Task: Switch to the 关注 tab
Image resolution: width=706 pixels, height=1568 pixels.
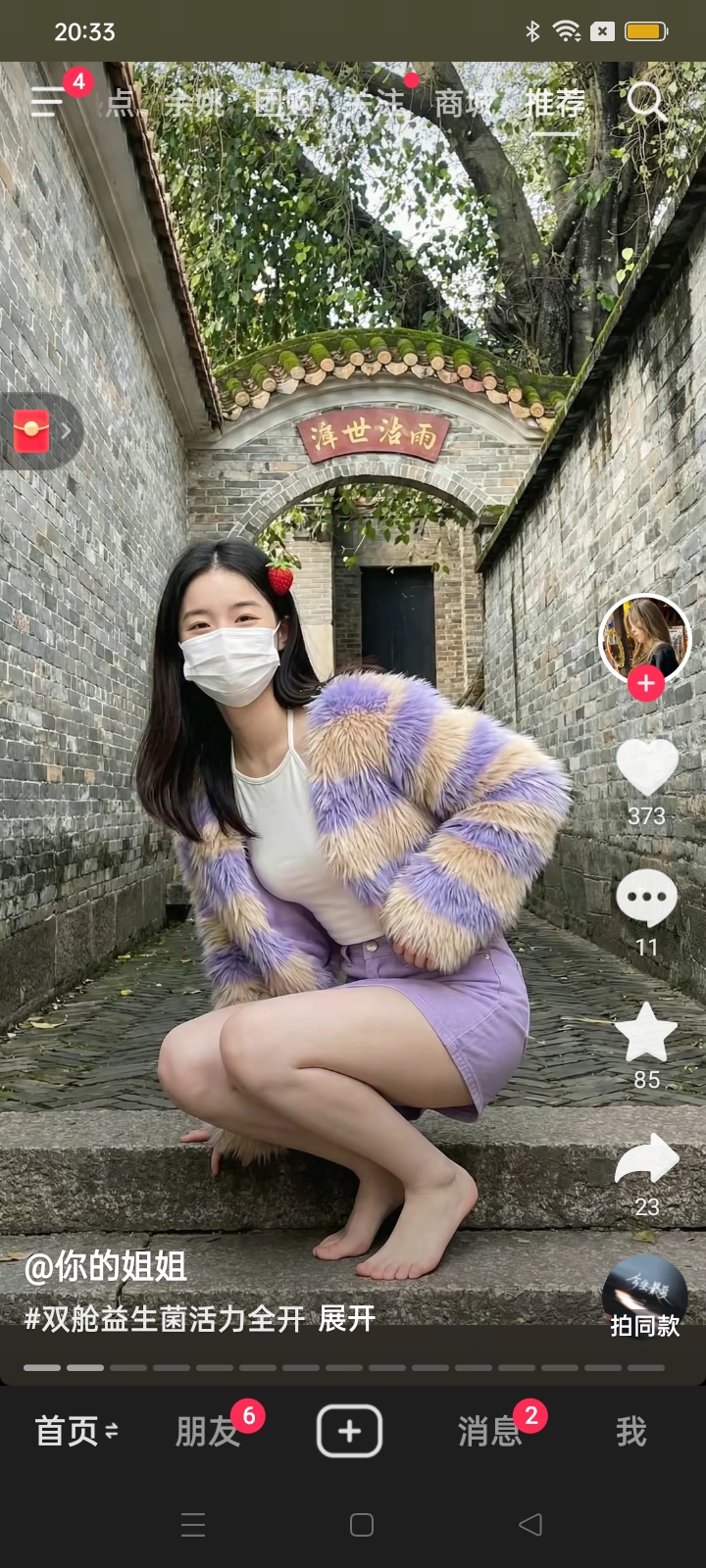Action: [x=374, y=103]
